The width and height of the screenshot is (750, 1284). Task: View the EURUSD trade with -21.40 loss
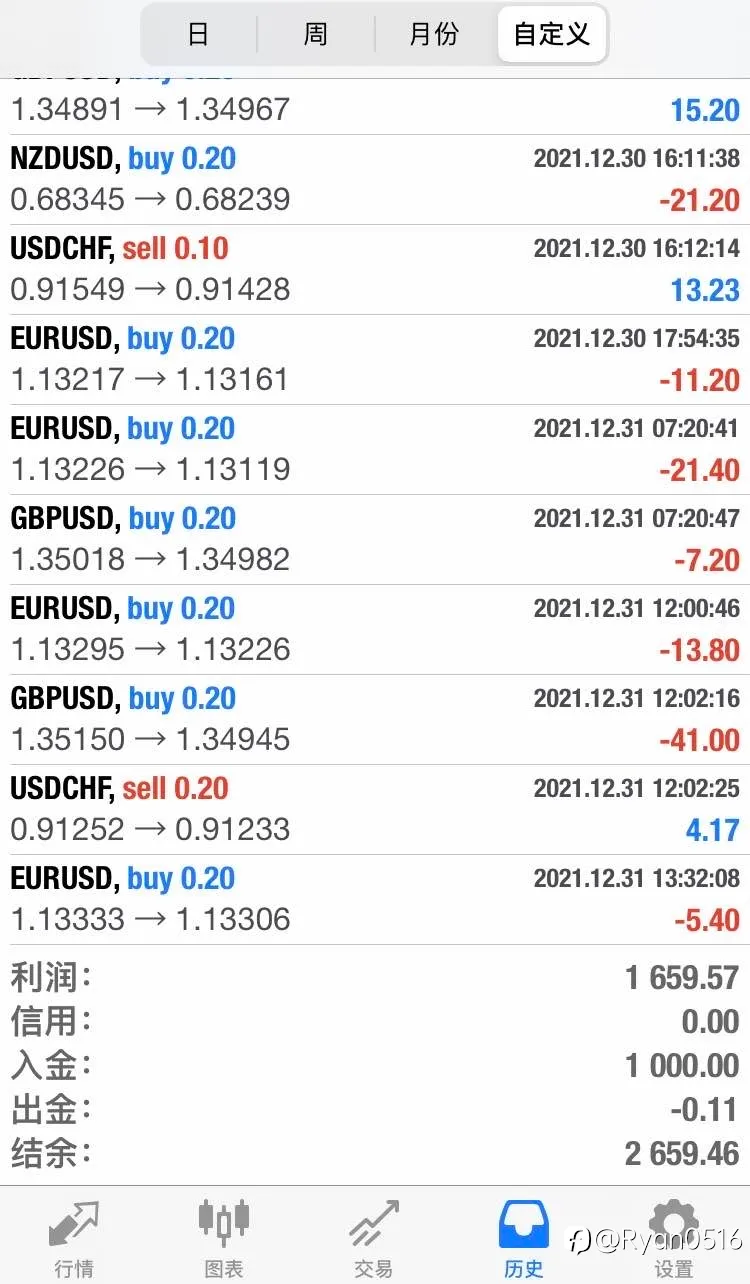(375, 450)
